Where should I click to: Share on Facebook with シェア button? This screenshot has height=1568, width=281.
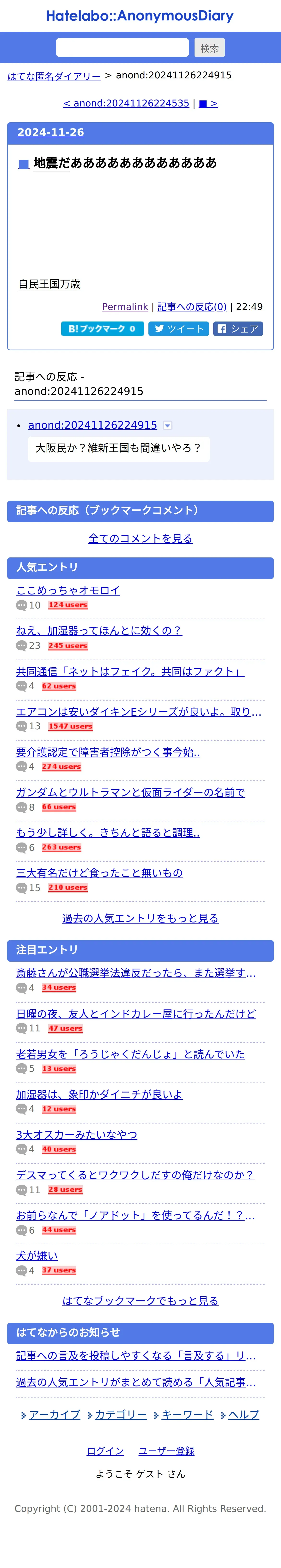click(x=238, y=329)
